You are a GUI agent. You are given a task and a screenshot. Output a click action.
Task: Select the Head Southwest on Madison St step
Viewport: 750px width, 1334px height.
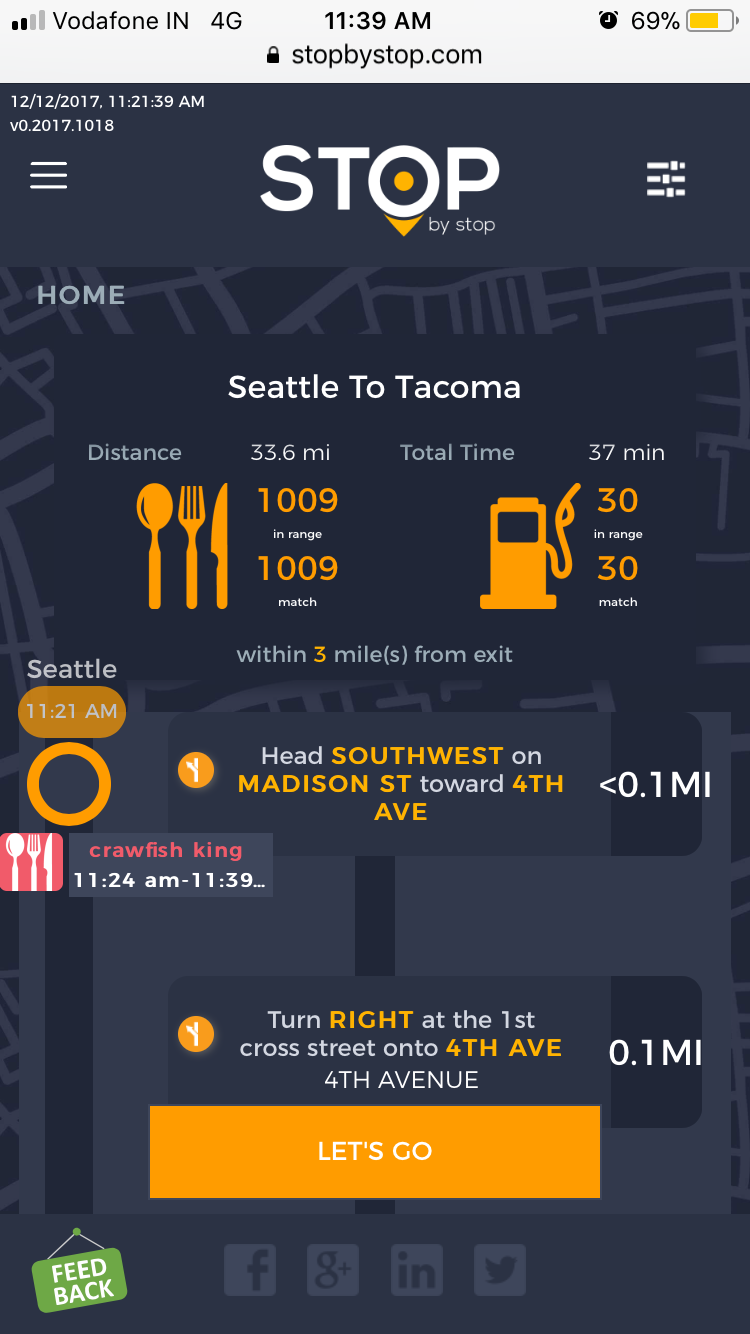[400, 784]
